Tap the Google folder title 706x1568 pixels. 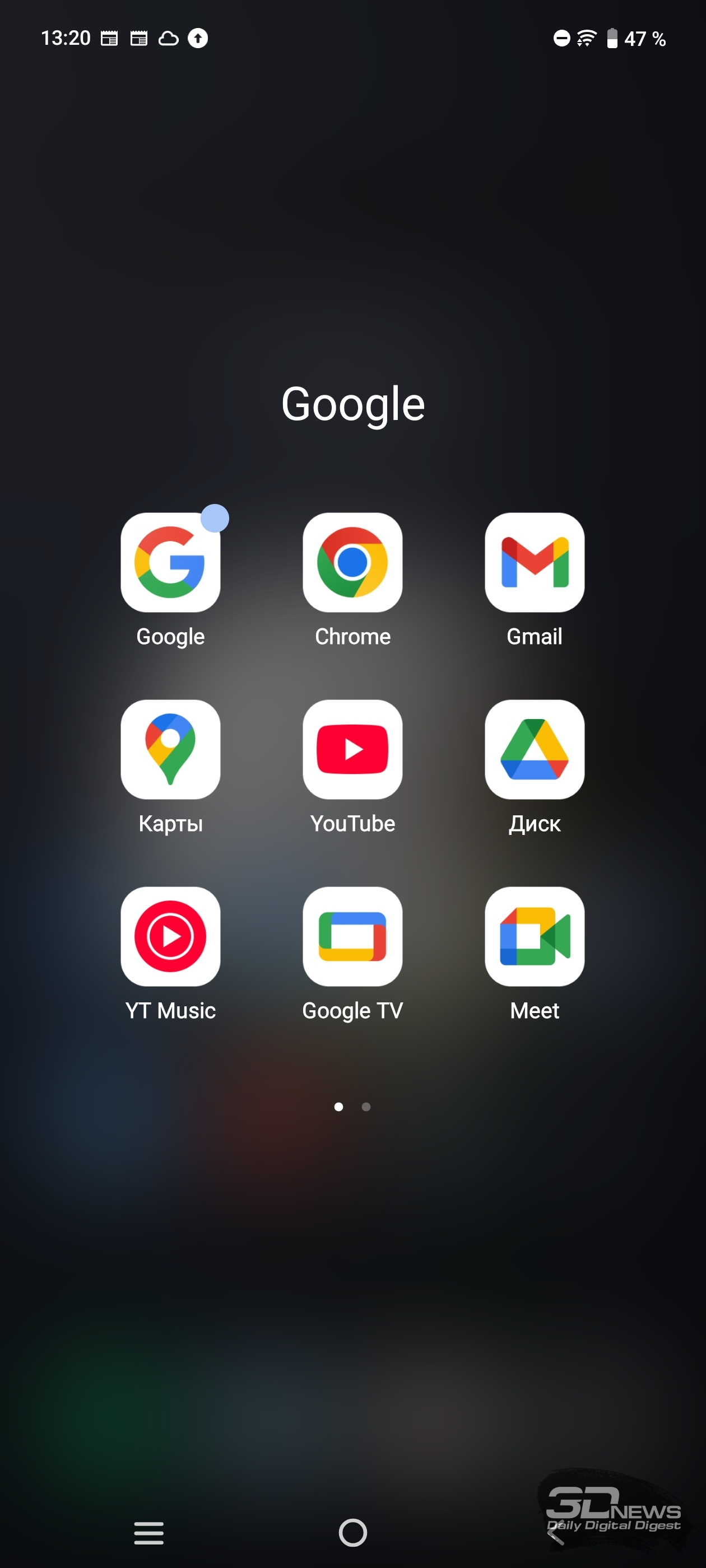[352, 405]
